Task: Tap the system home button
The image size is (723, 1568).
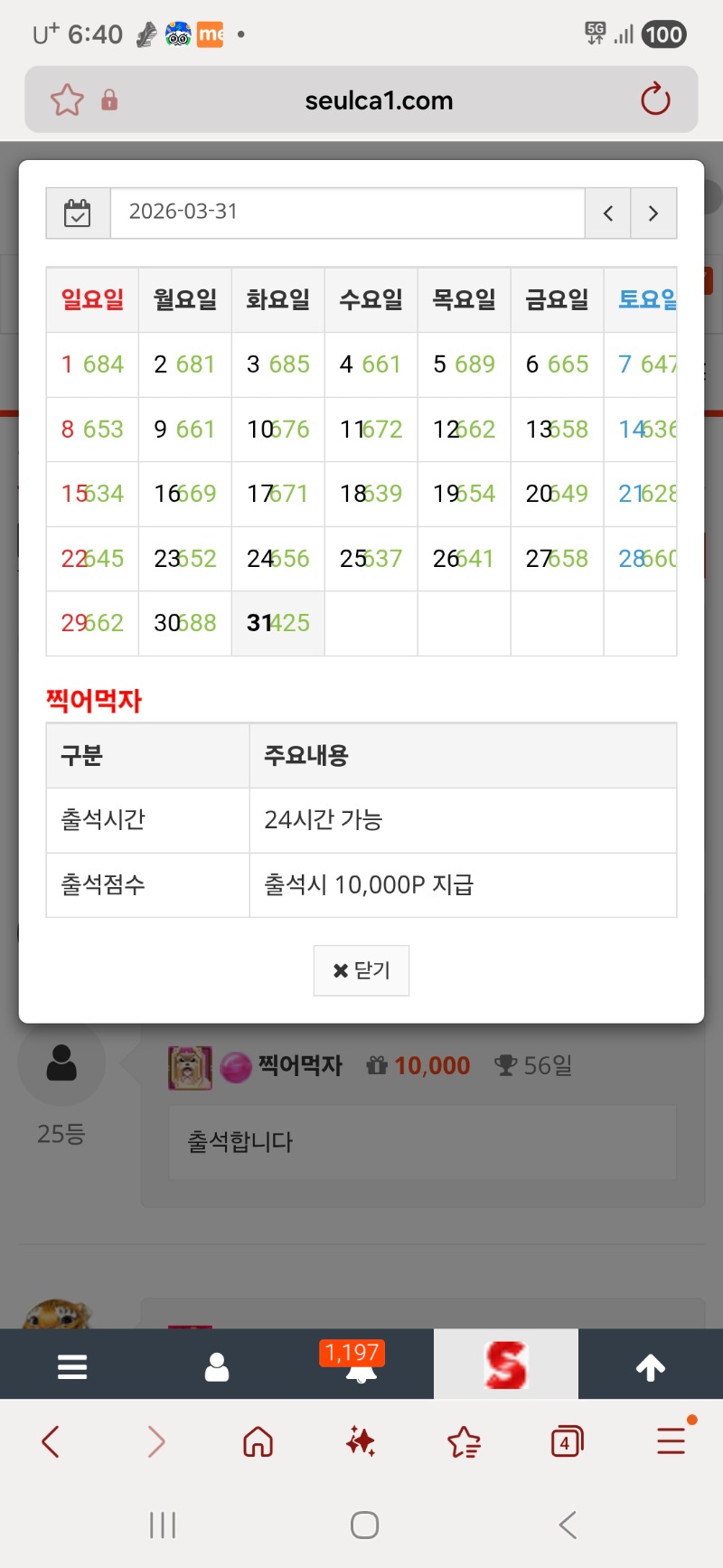Action: [x=364, y=1525]
